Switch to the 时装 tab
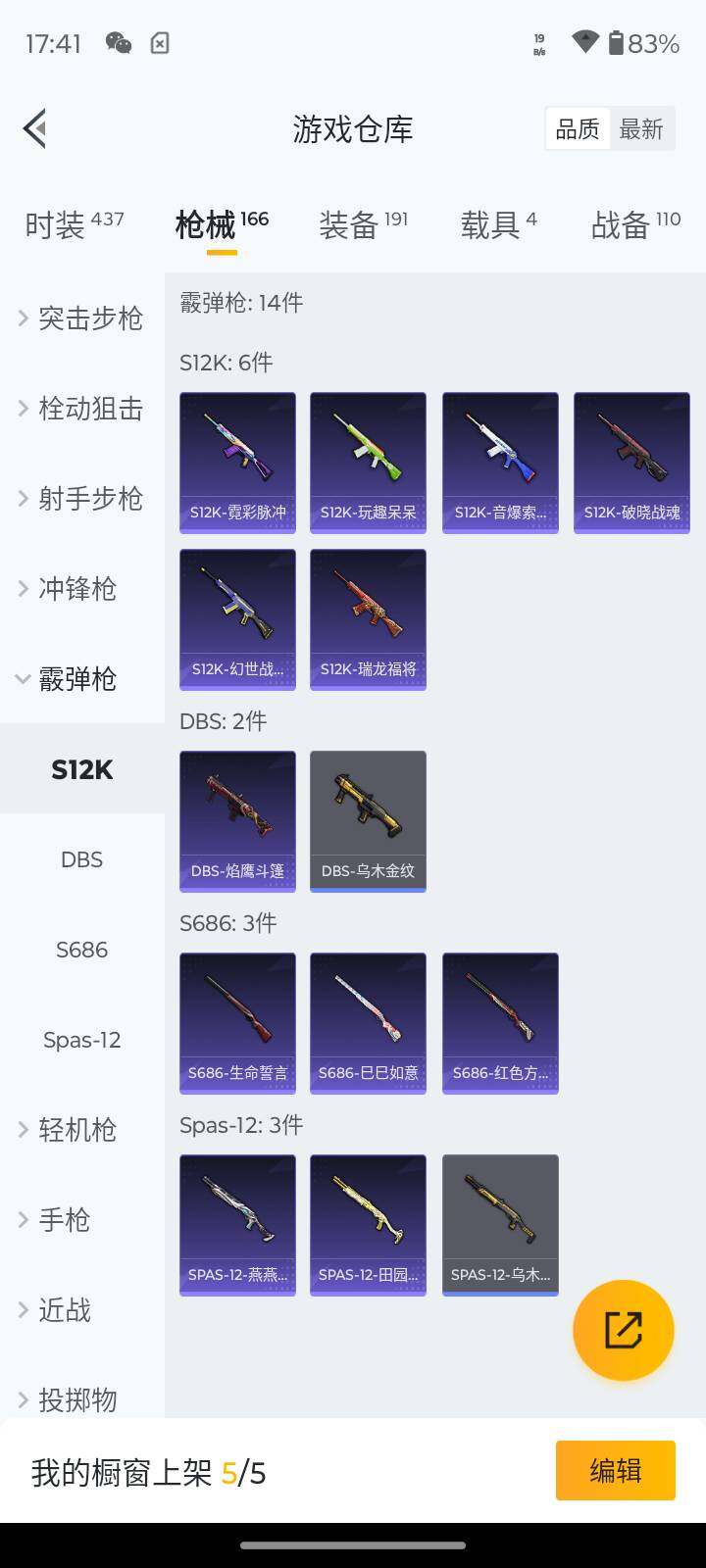706x1568 pixels. pos(74,224)
